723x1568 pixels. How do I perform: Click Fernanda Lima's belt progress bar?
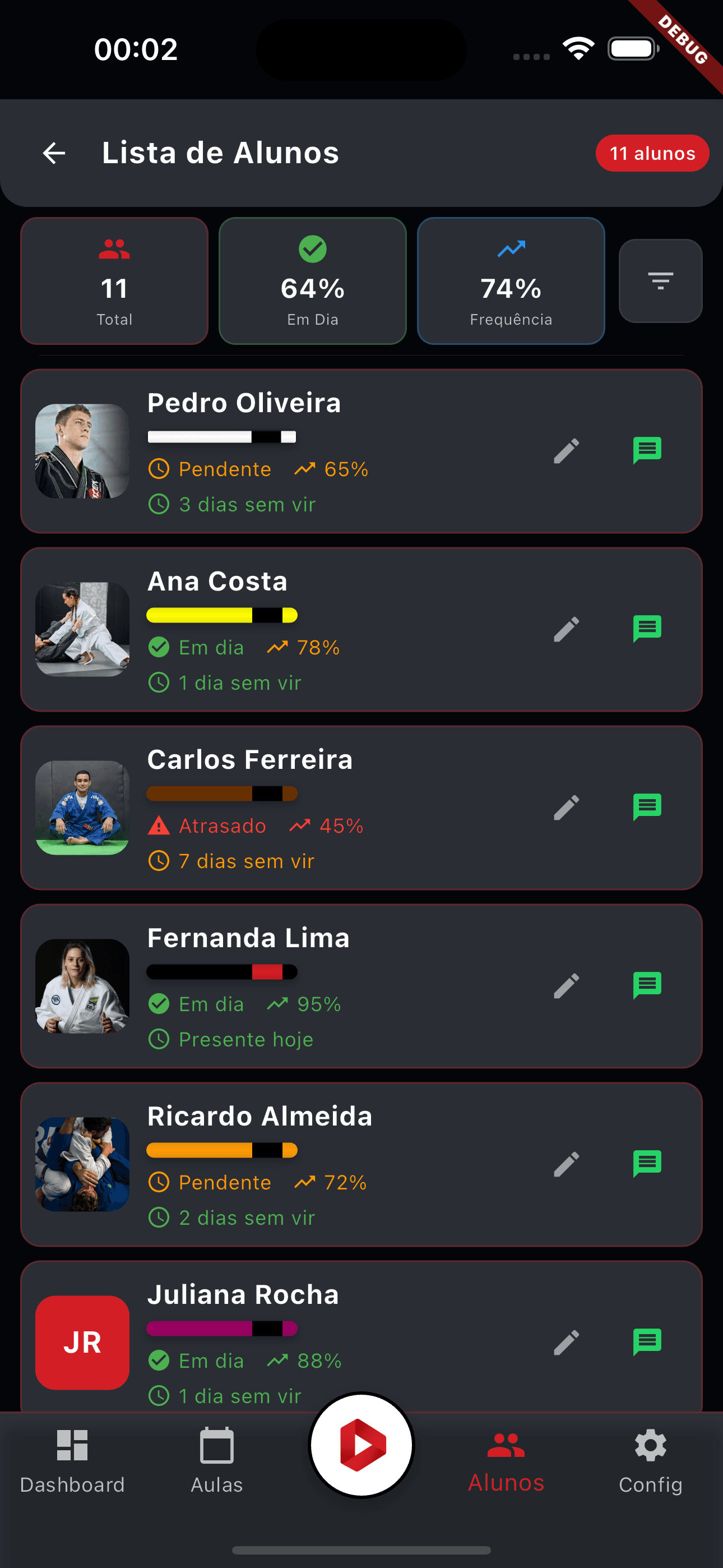click(x=221, y=971)
